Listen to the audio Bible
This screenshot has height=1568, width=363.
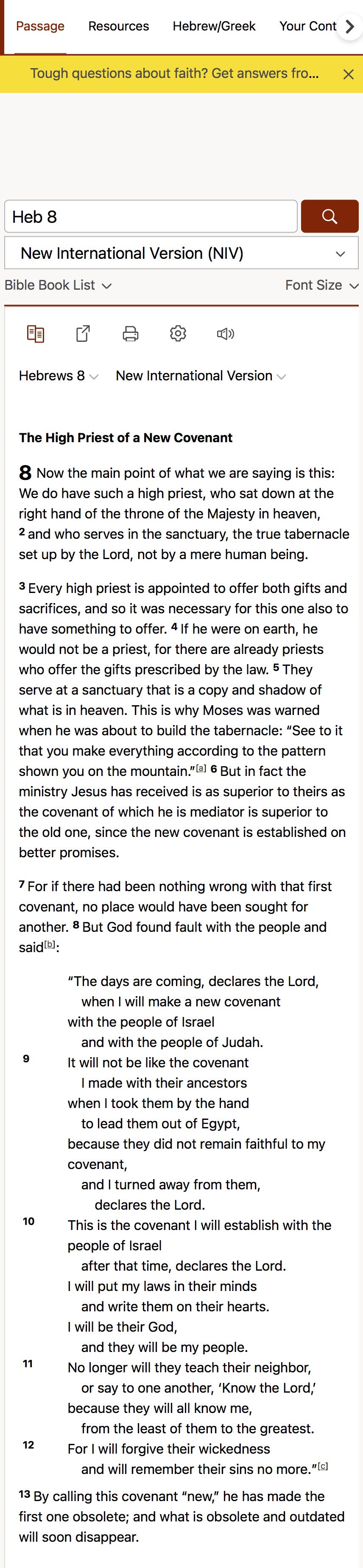tap(225, 334)
